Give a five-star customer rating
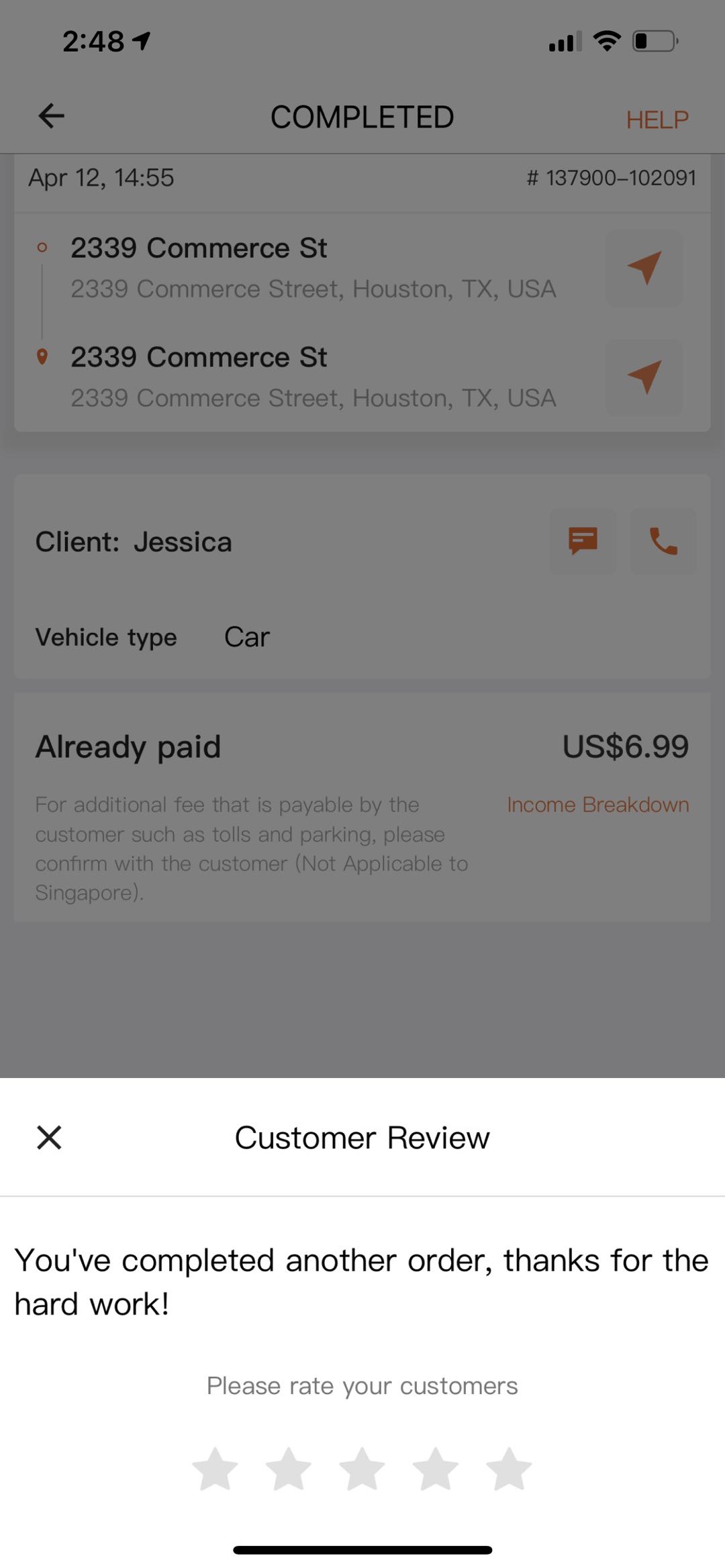725x1568 pixels. pos(509,1469)
